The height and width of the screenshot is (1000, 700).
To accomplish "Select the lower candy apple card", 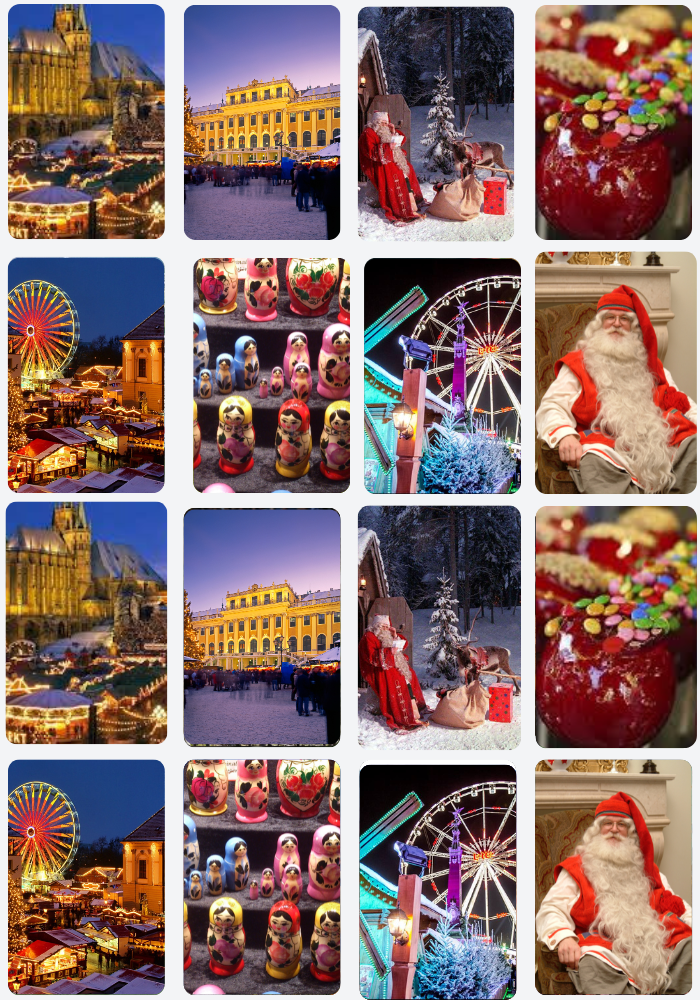I will [616, 627].
